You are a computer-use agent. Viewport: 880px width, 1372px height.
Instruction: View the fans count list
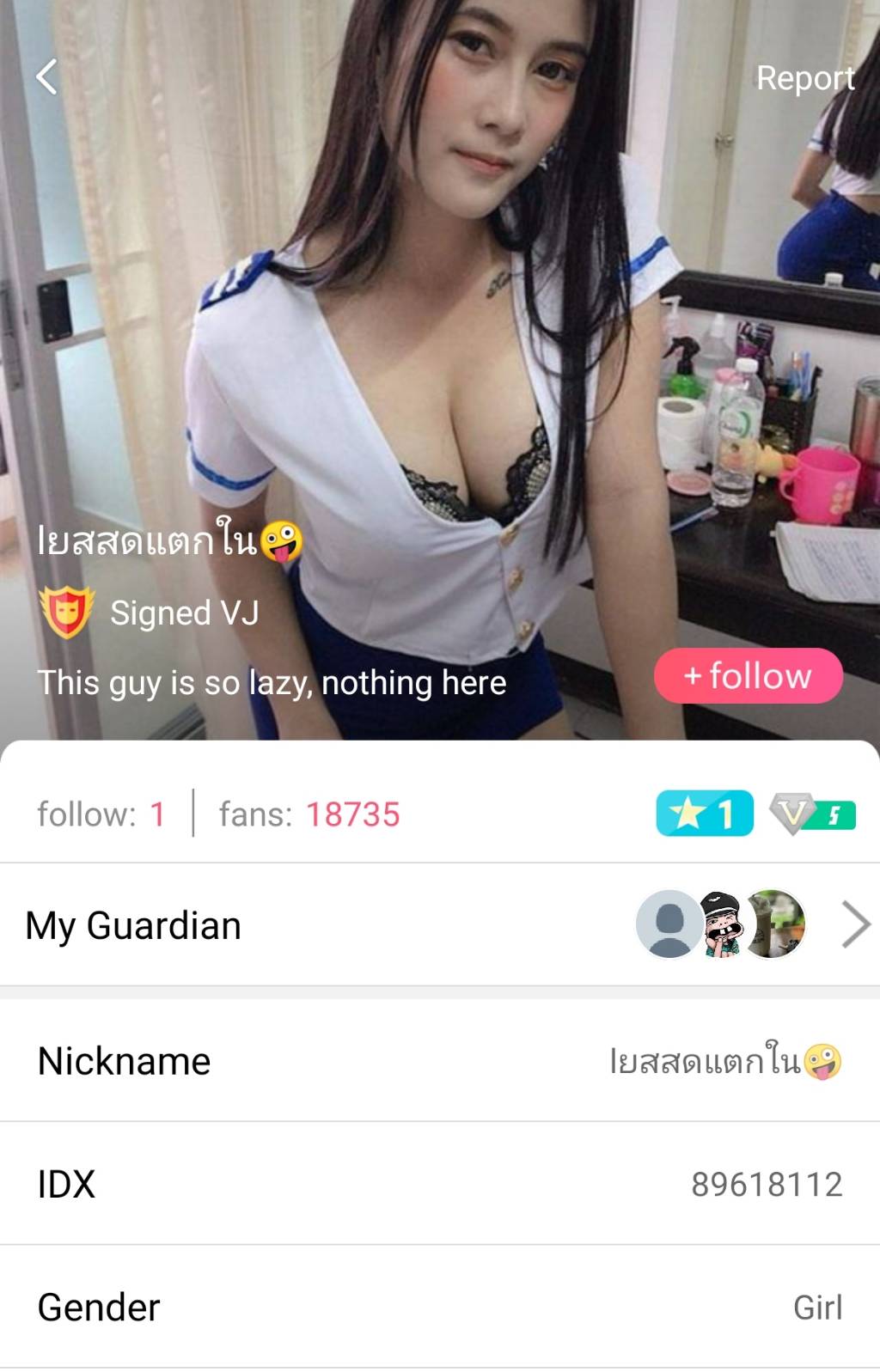pos(309,814)
